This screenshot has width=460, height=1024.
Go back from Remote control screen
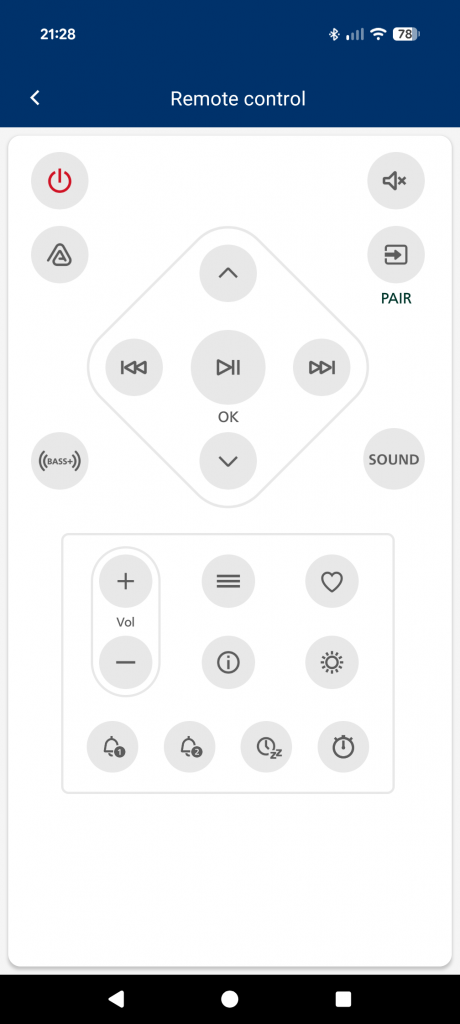[35, 98]
